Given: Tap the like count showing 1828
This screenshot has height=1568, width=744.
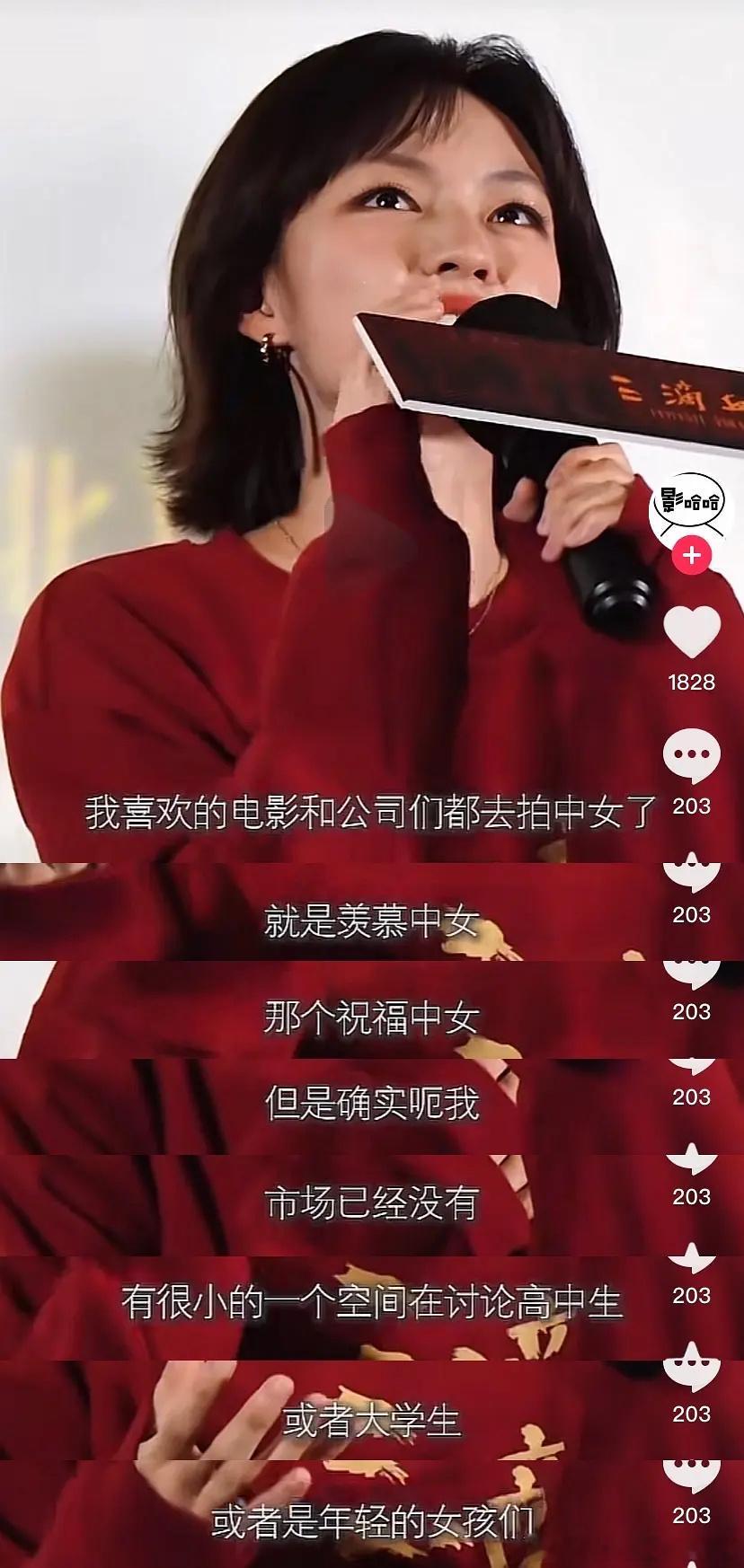Looking at the screenshot, I should point(691,683).
